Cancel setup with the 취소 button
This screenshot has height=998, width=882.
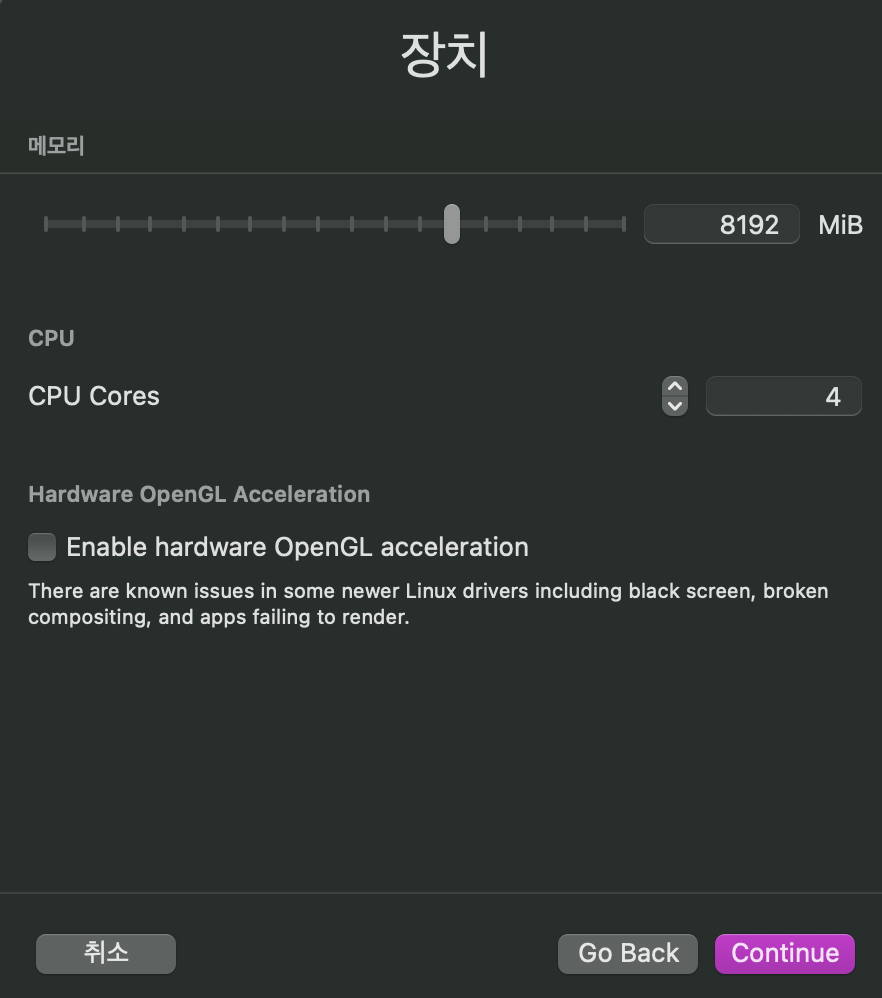[x=106, y=953]
